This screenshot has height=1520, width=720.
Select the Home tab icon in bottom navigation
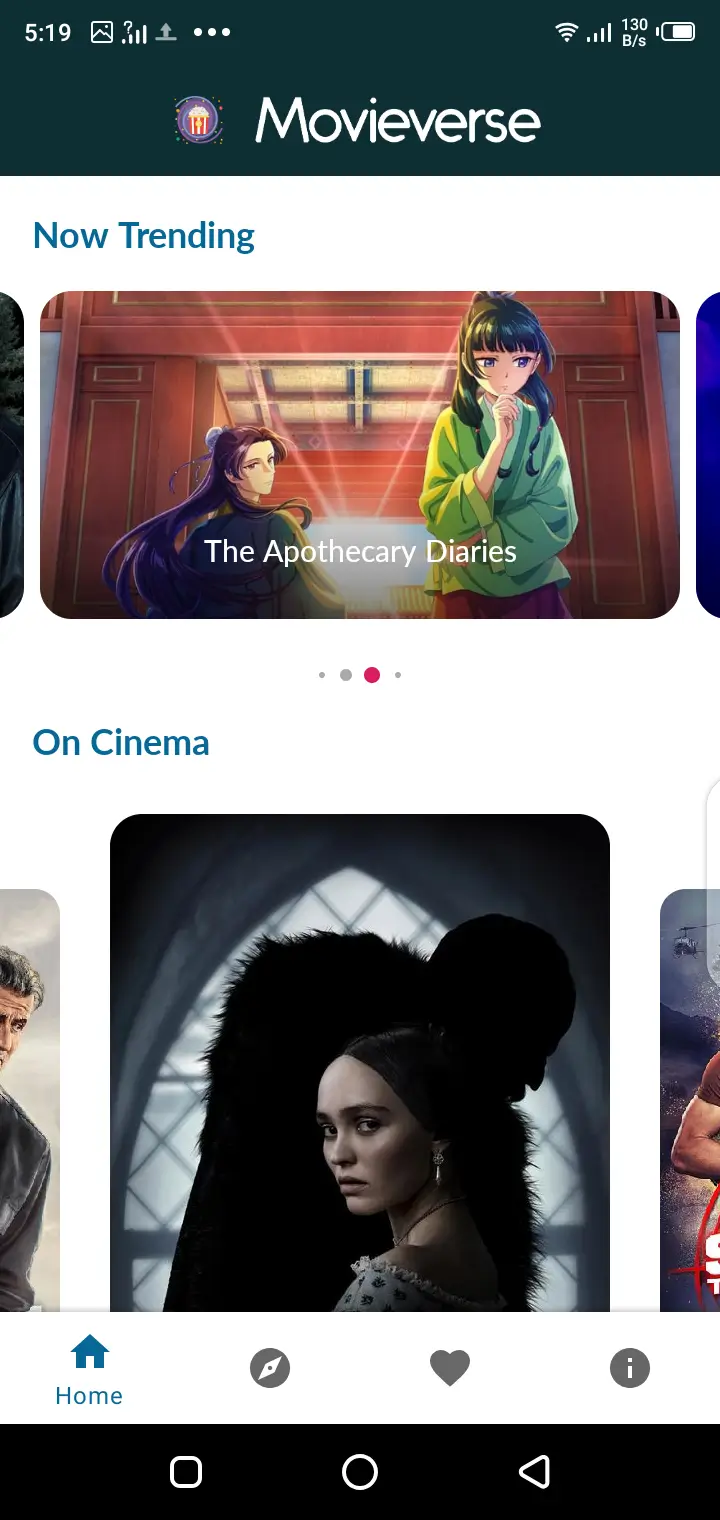(89, 1351)
